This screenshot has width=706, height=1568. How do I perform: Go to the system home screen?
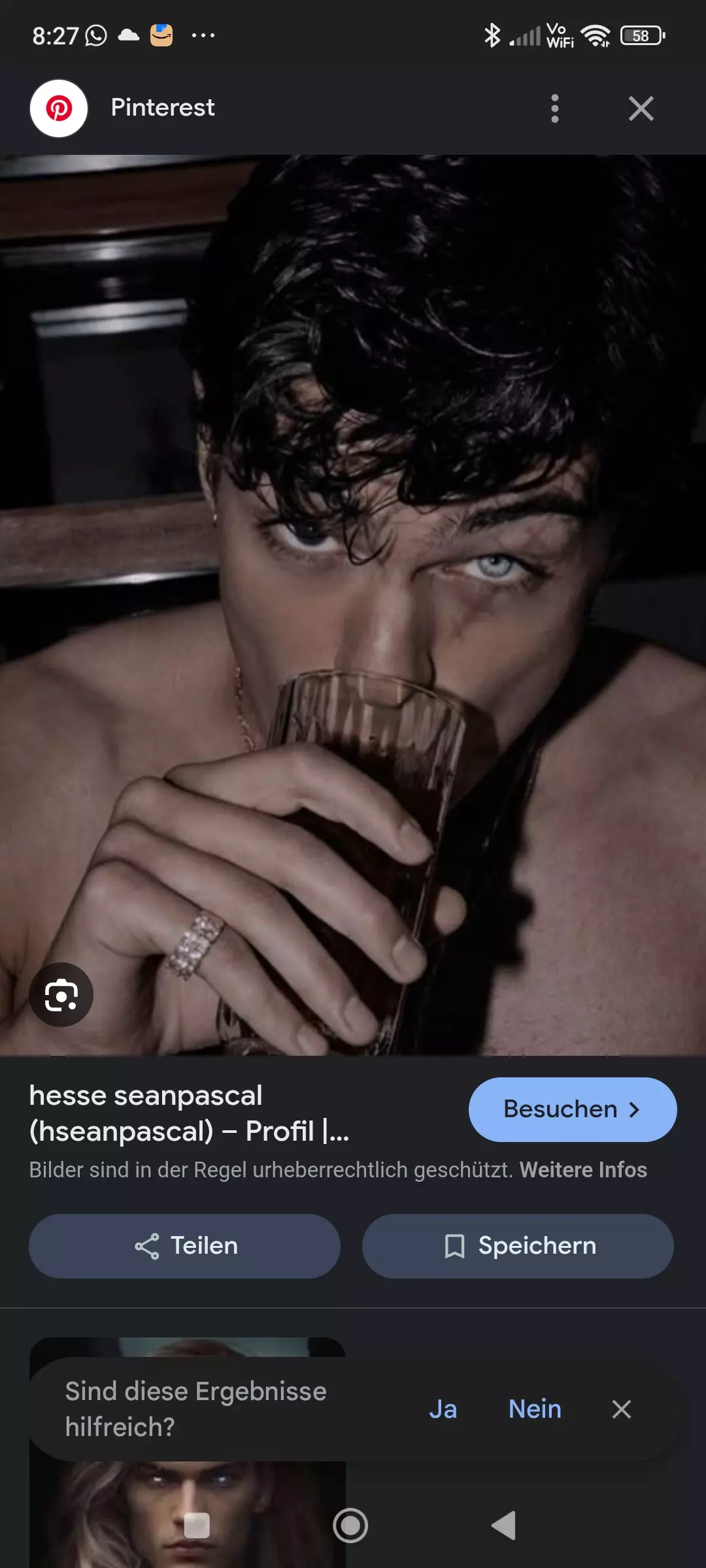(350, 1526)
